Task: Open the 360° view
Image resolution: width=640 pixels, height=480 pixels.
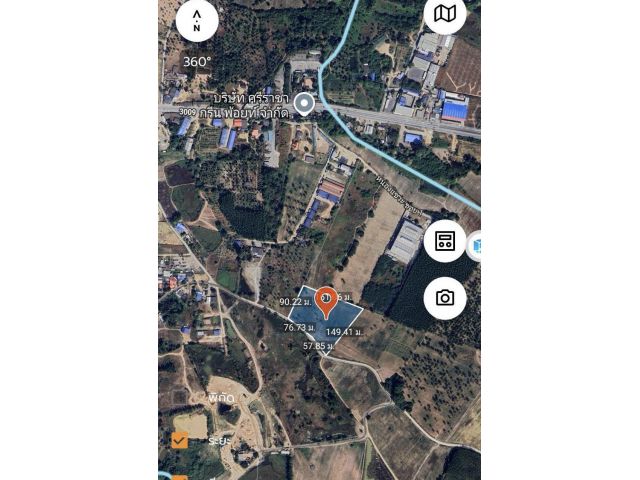Action: click(197, 61)
